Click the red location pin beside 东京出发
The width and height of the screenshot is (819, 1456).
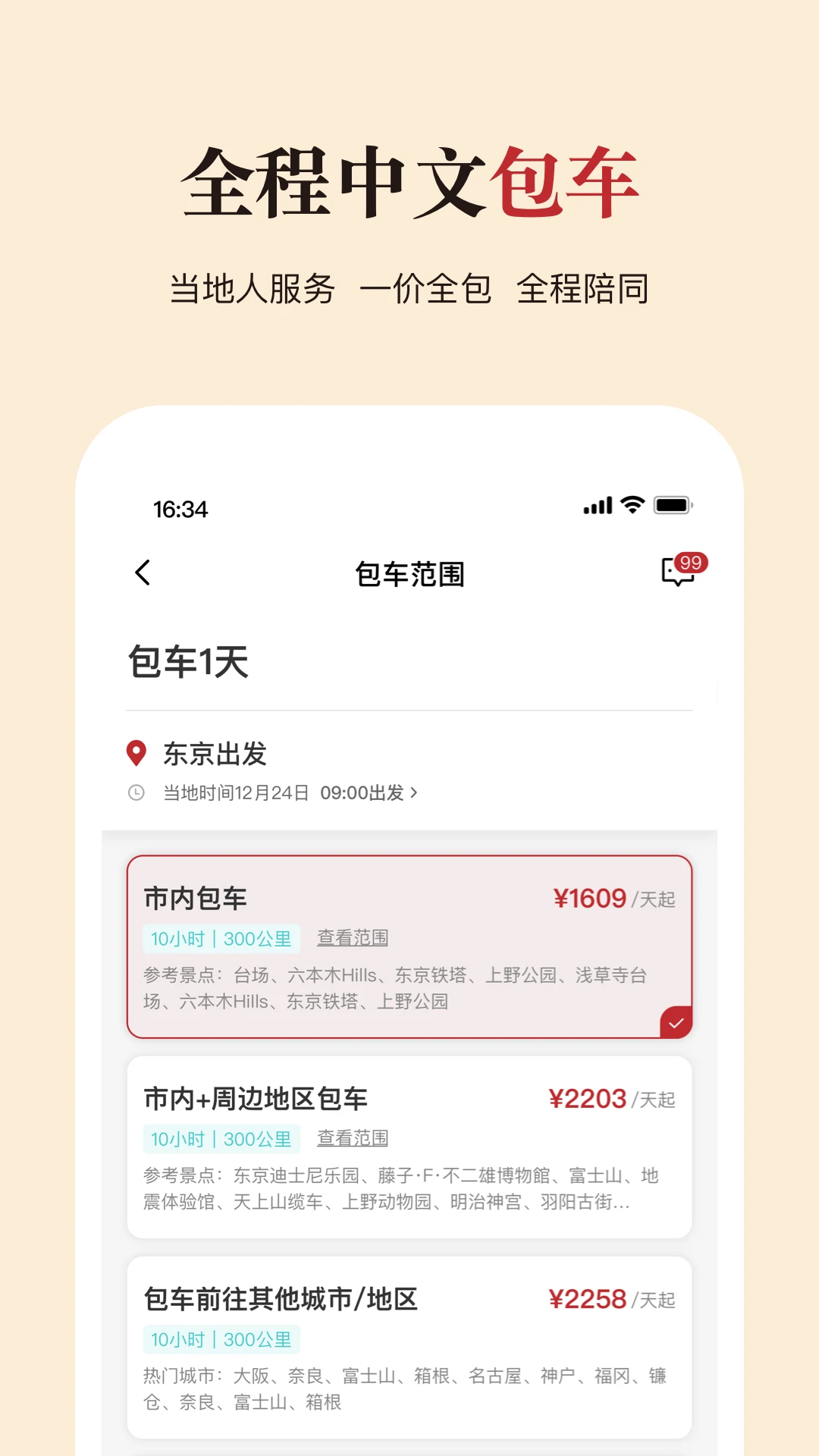[136, 753]
